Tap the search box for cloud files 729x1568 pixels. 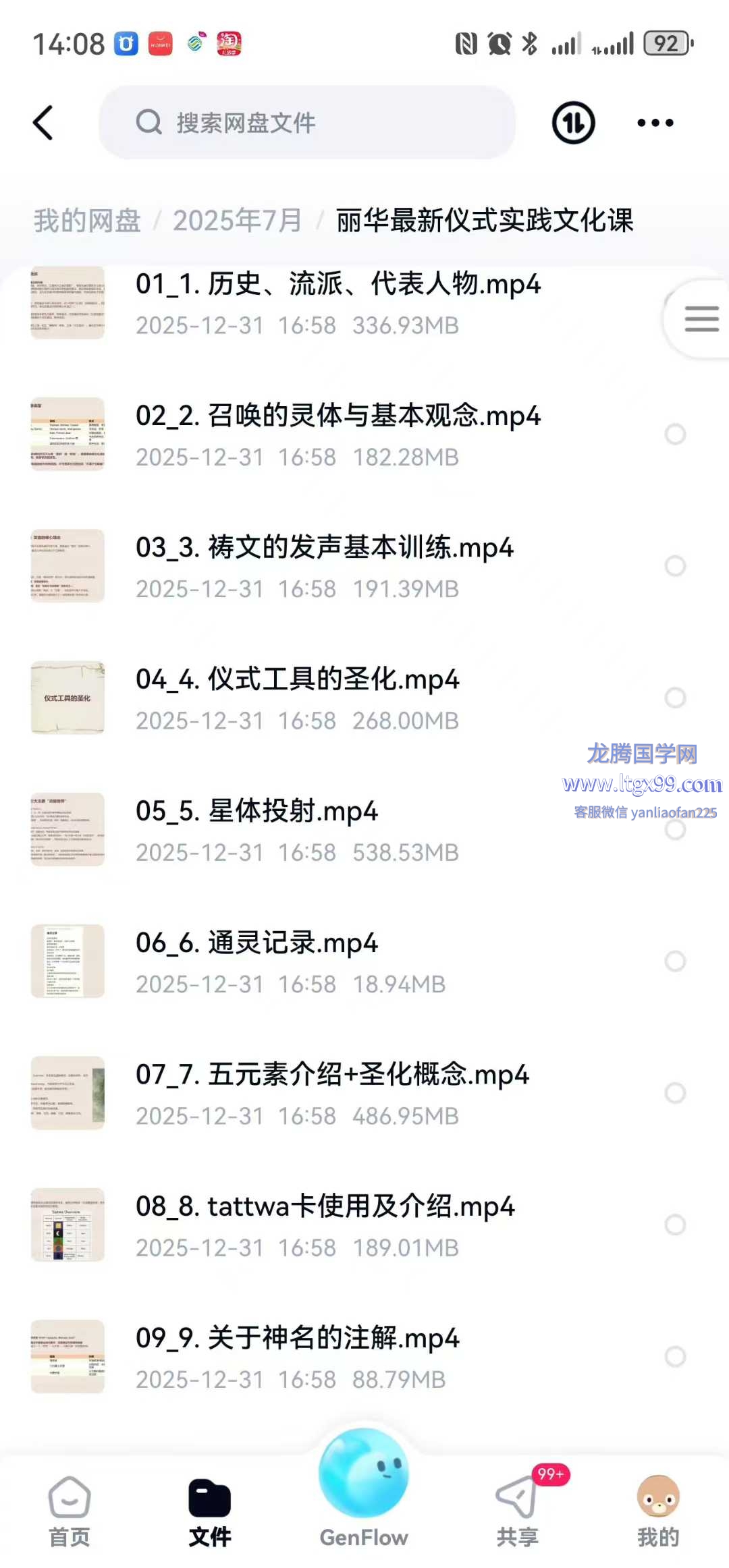tap(307, 123)
